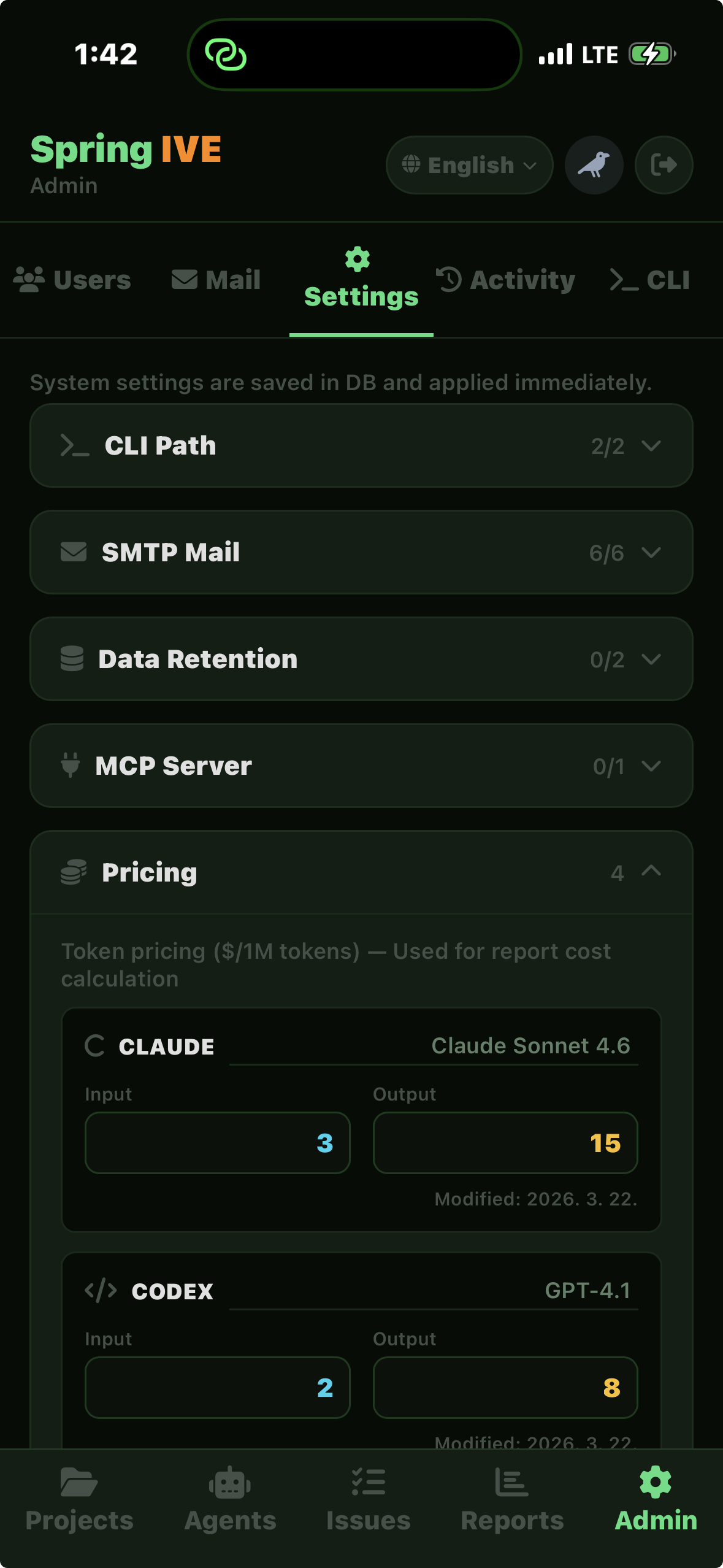Open the Agents tab
Viewport: 723px width, 1568px height.
(230, 1499)
